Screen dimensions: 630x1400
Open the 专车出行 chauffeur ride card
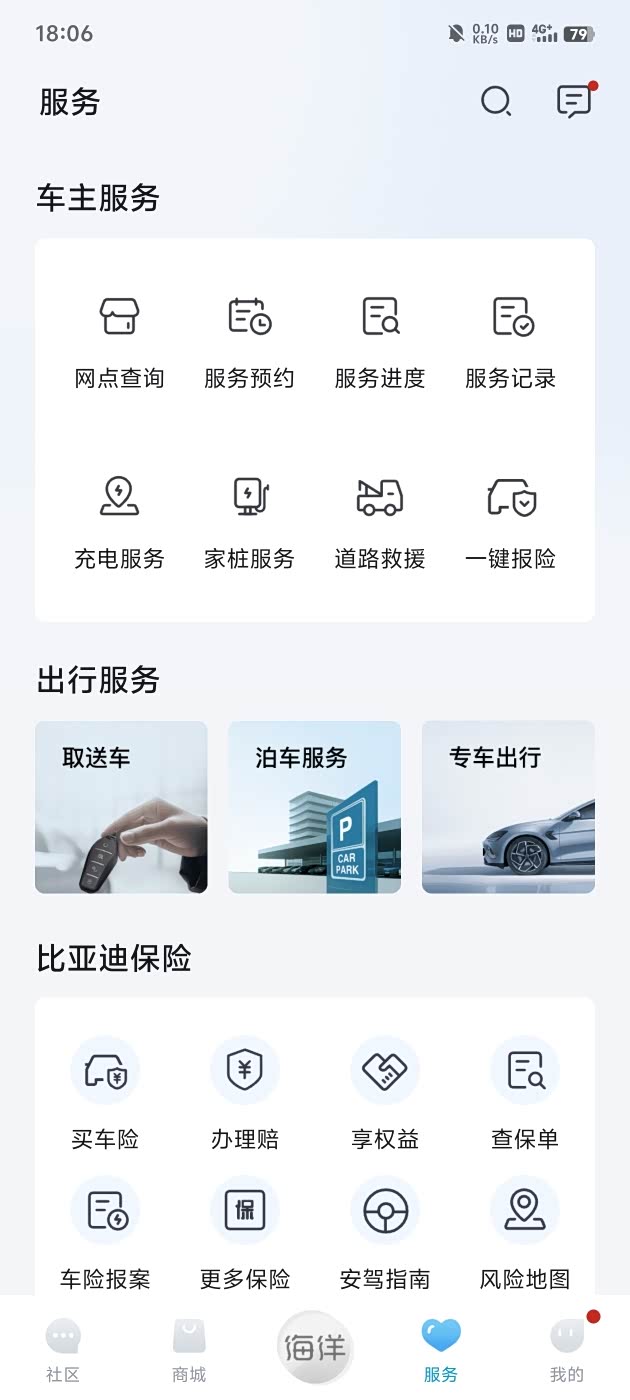[508, 807]
